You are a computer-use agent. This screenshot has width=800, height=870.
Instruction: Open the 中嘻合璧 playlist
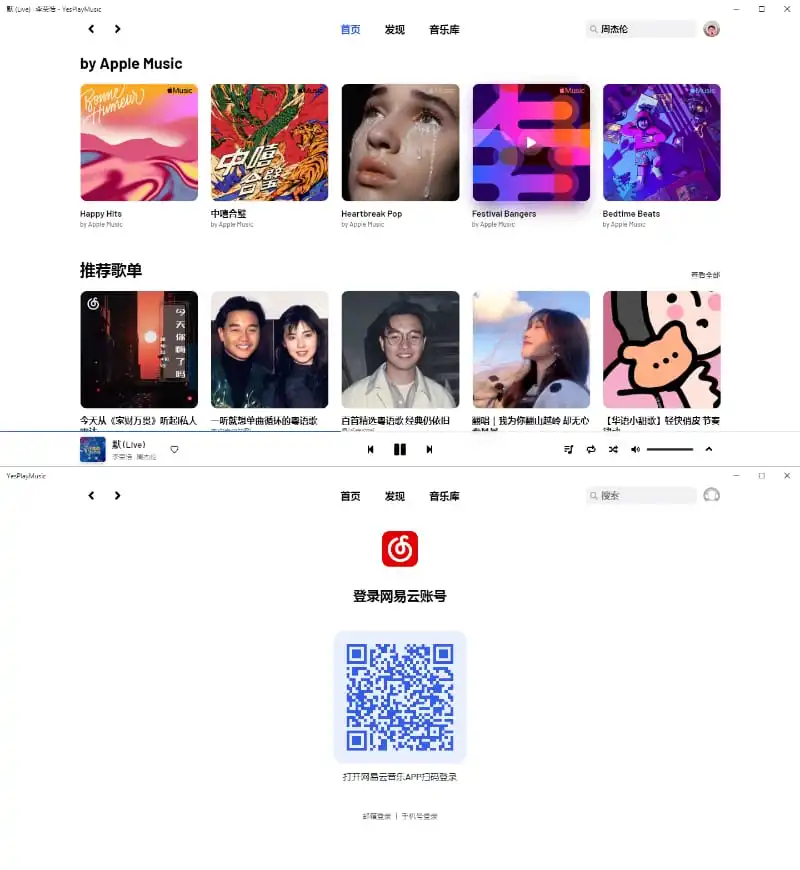coord(270,143)
